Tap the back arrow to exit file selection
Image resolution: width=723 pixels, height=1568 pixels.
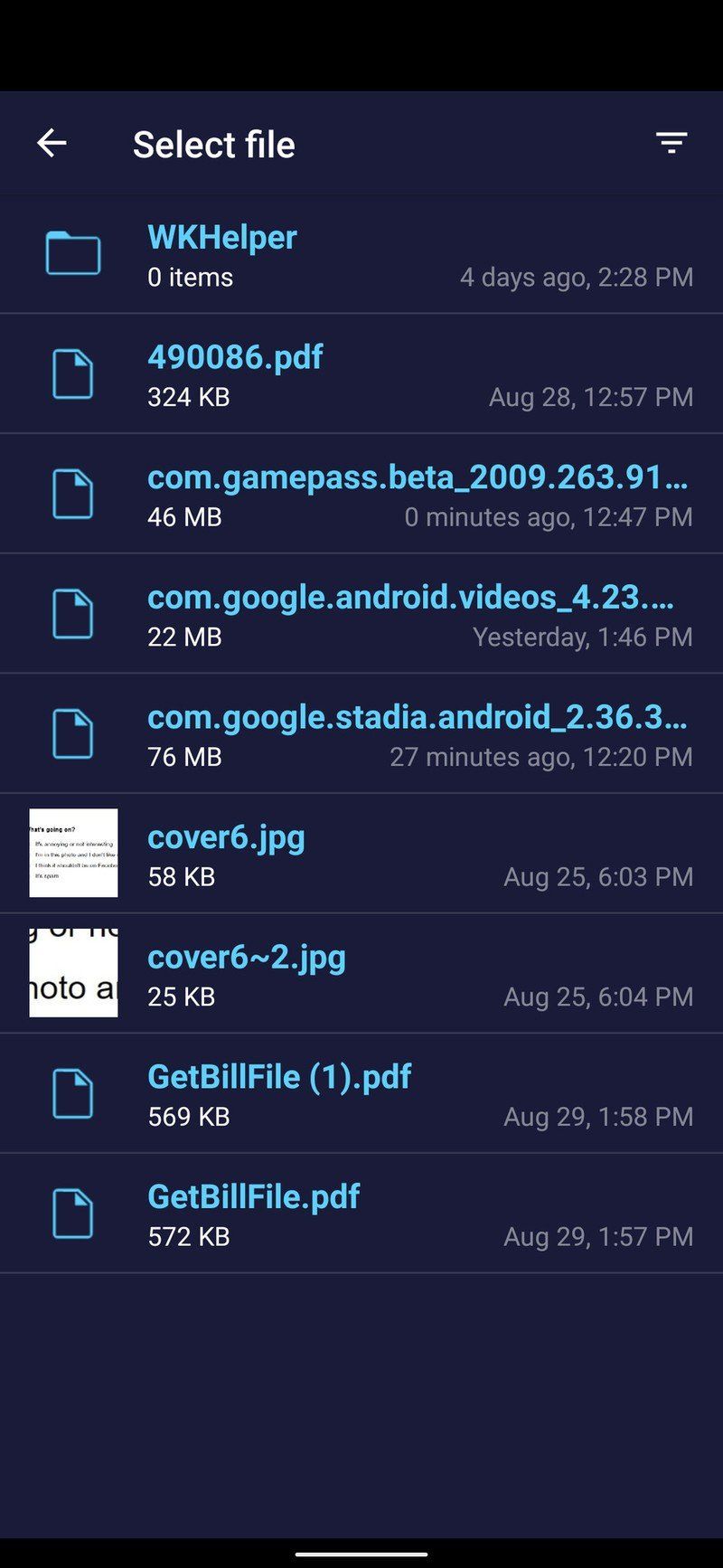(x=52, y=143)
